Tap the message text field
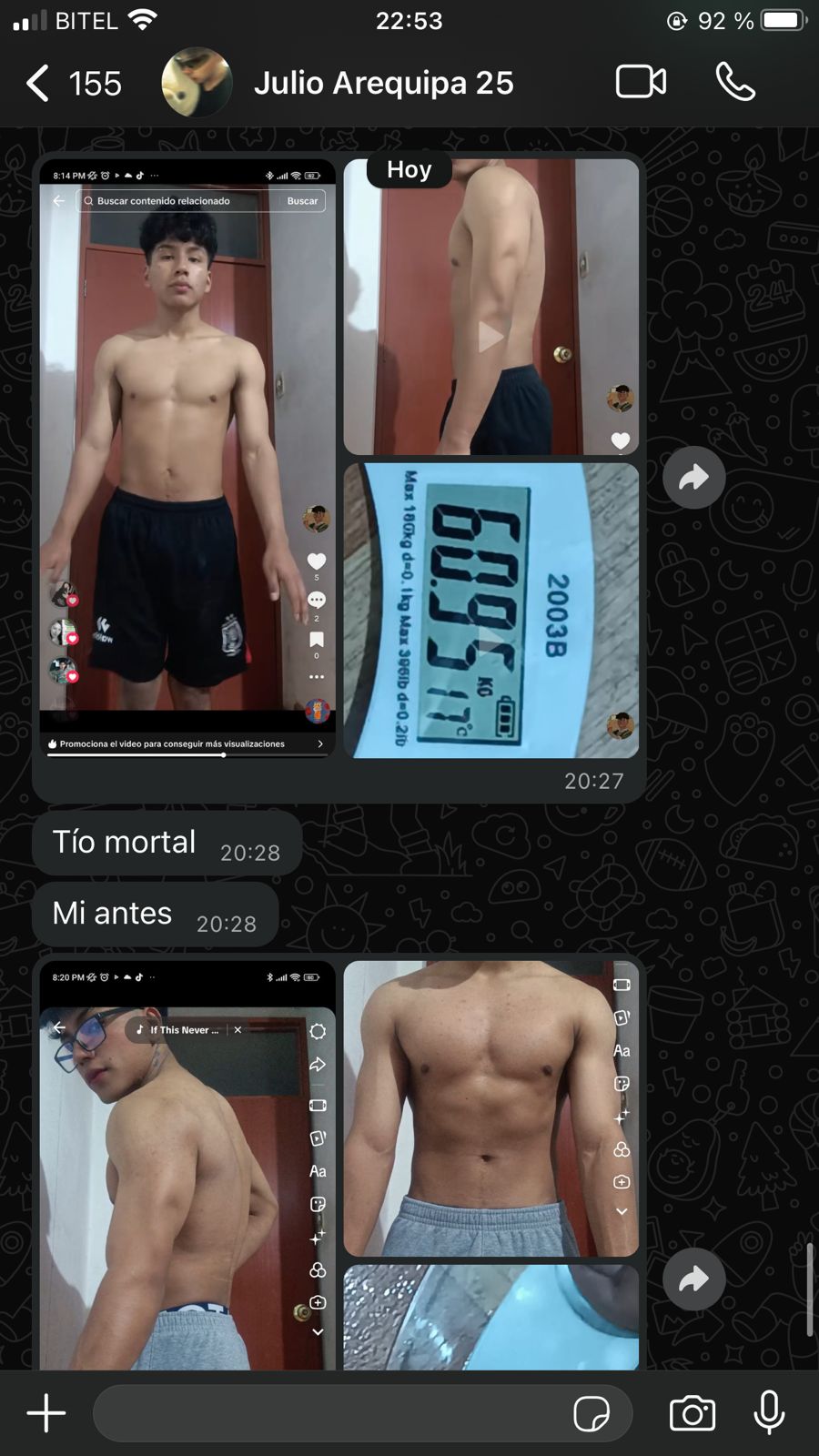 [328, 1413]
